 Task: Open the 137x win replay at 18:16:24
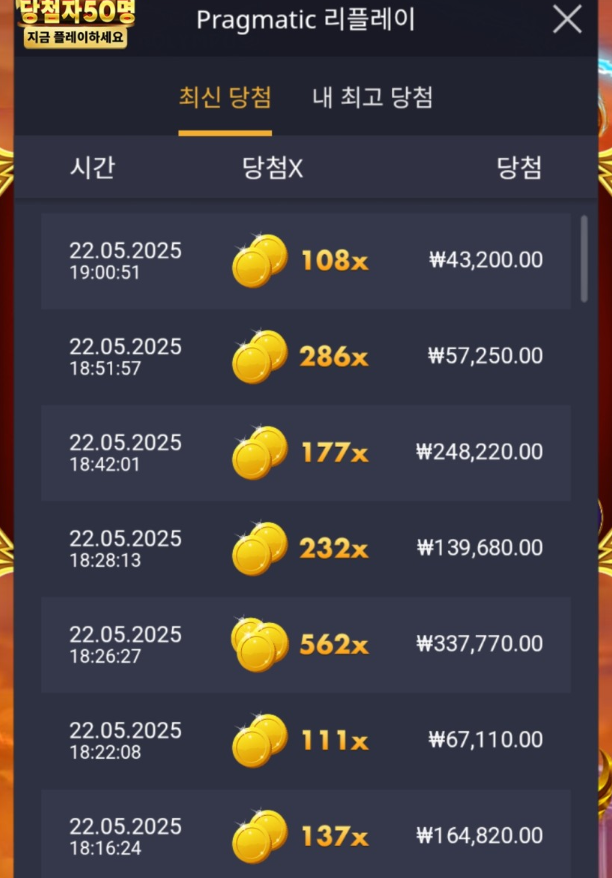(x=306, y=837)
